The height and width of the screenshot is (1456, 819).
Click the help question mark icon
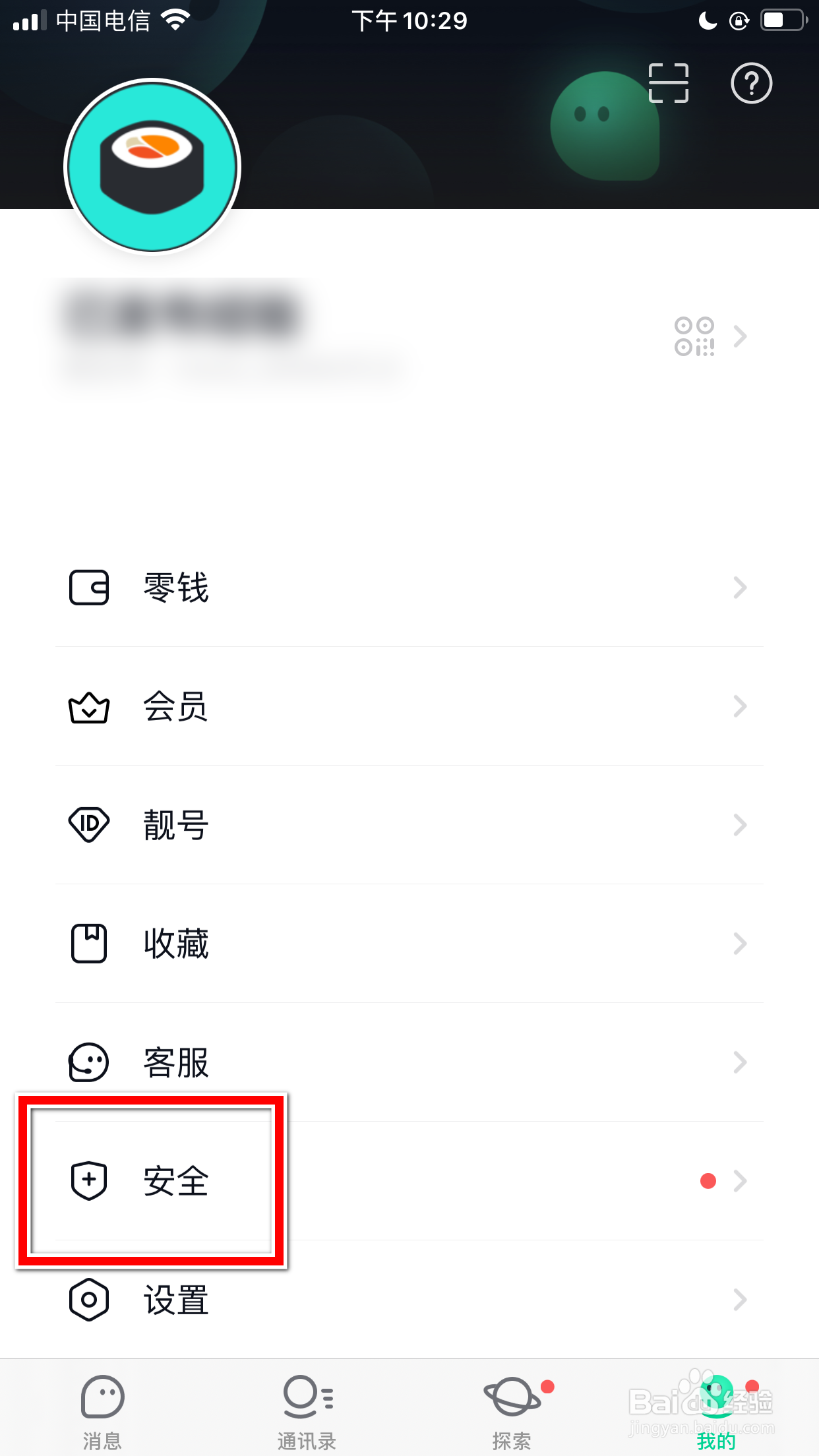[750, 84]
